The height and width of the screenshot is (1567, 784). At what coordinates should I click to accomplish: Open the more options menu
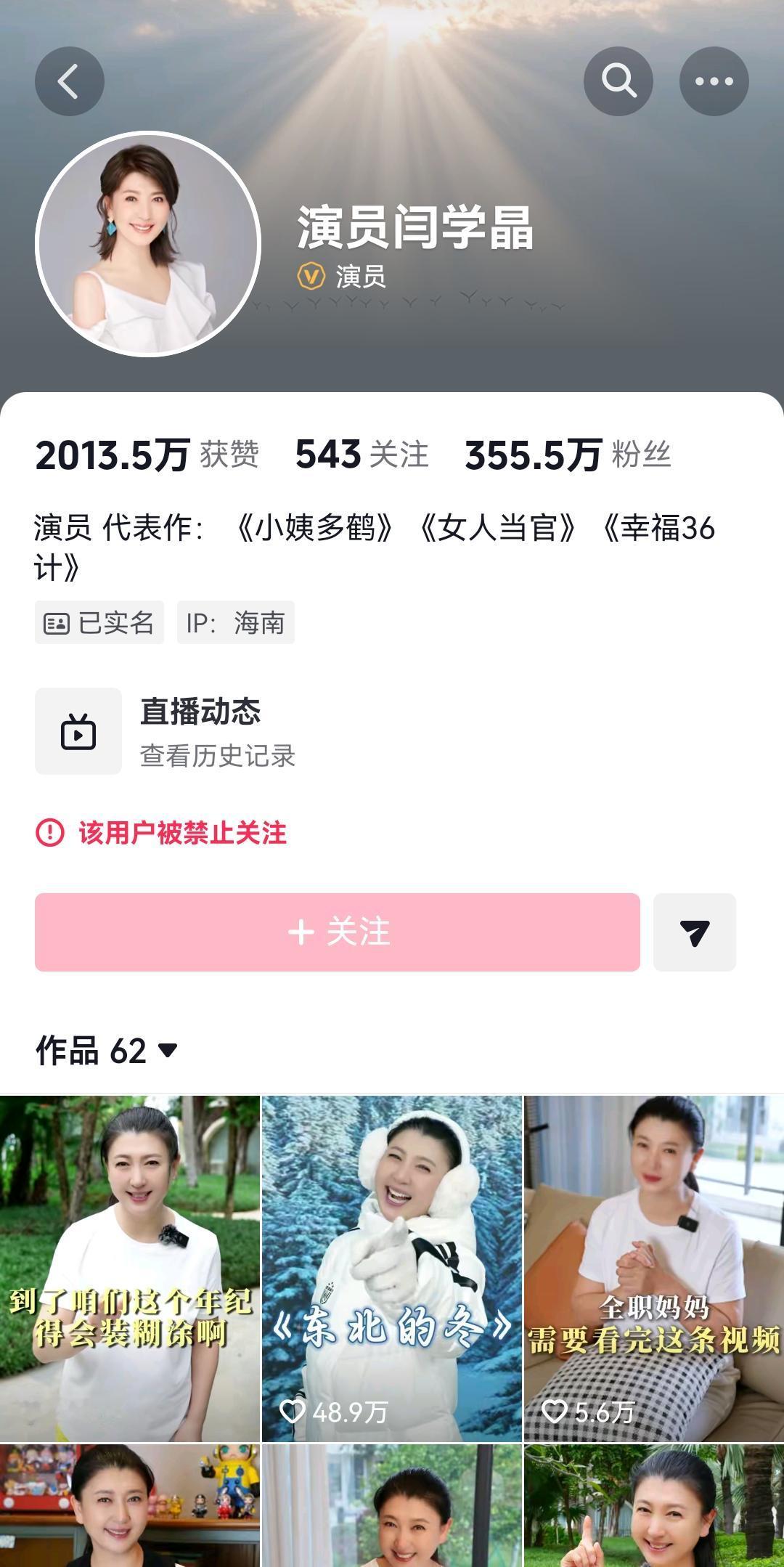point(715,81)
